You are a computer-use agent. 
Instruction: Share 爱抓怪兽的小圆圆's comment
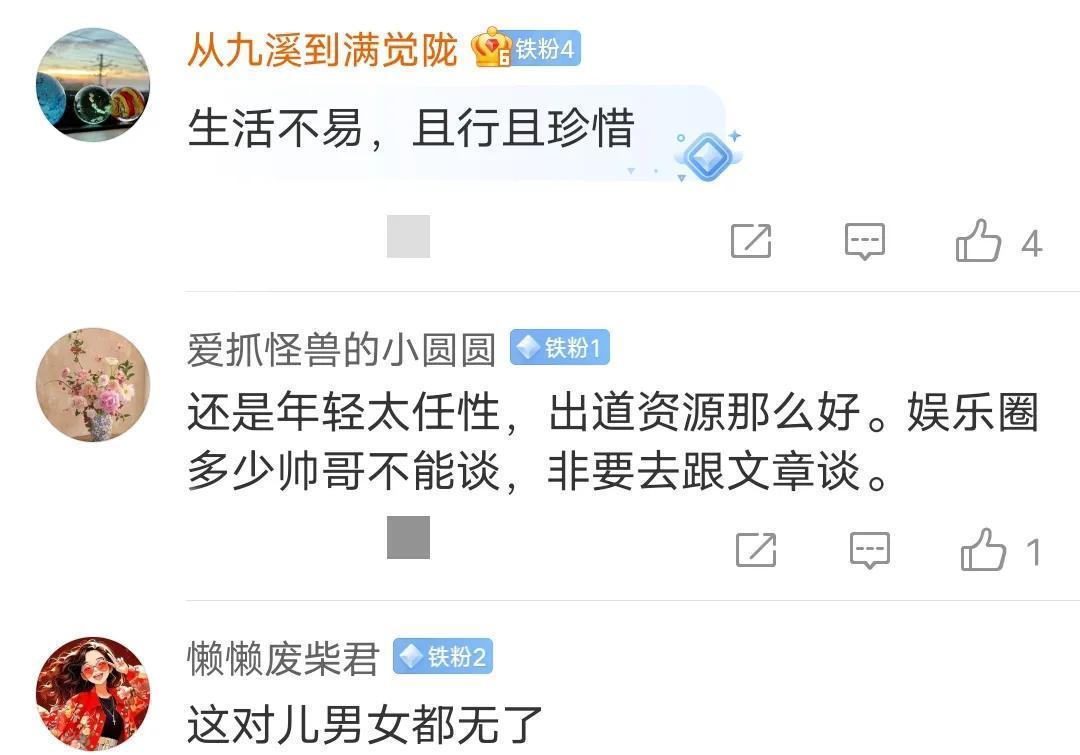(x=756, y=550)
